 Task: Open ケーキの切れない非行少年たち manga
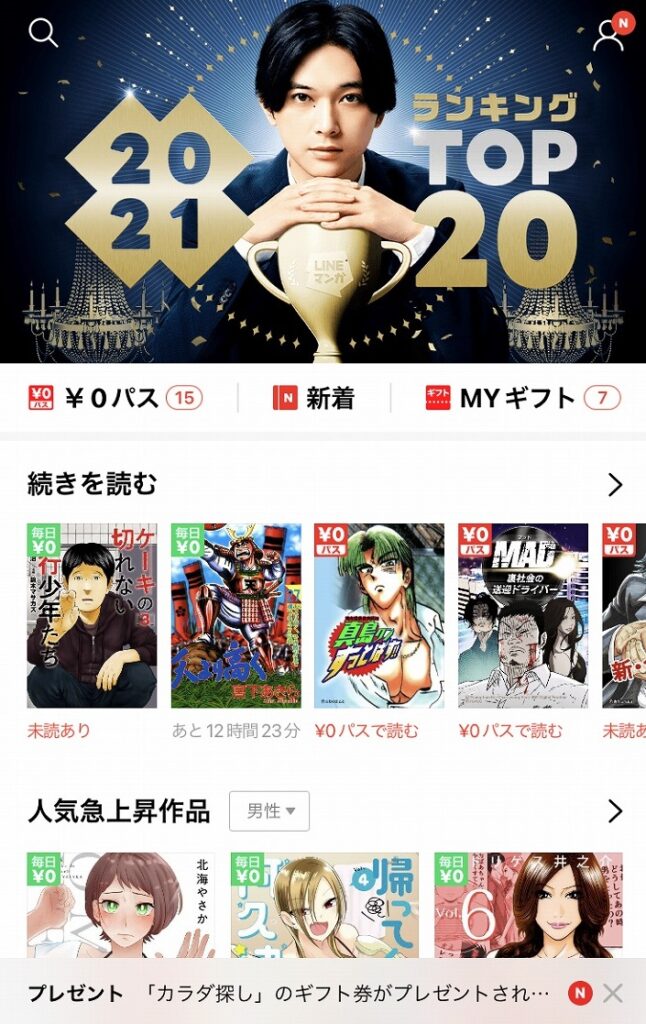pos(92,615)
